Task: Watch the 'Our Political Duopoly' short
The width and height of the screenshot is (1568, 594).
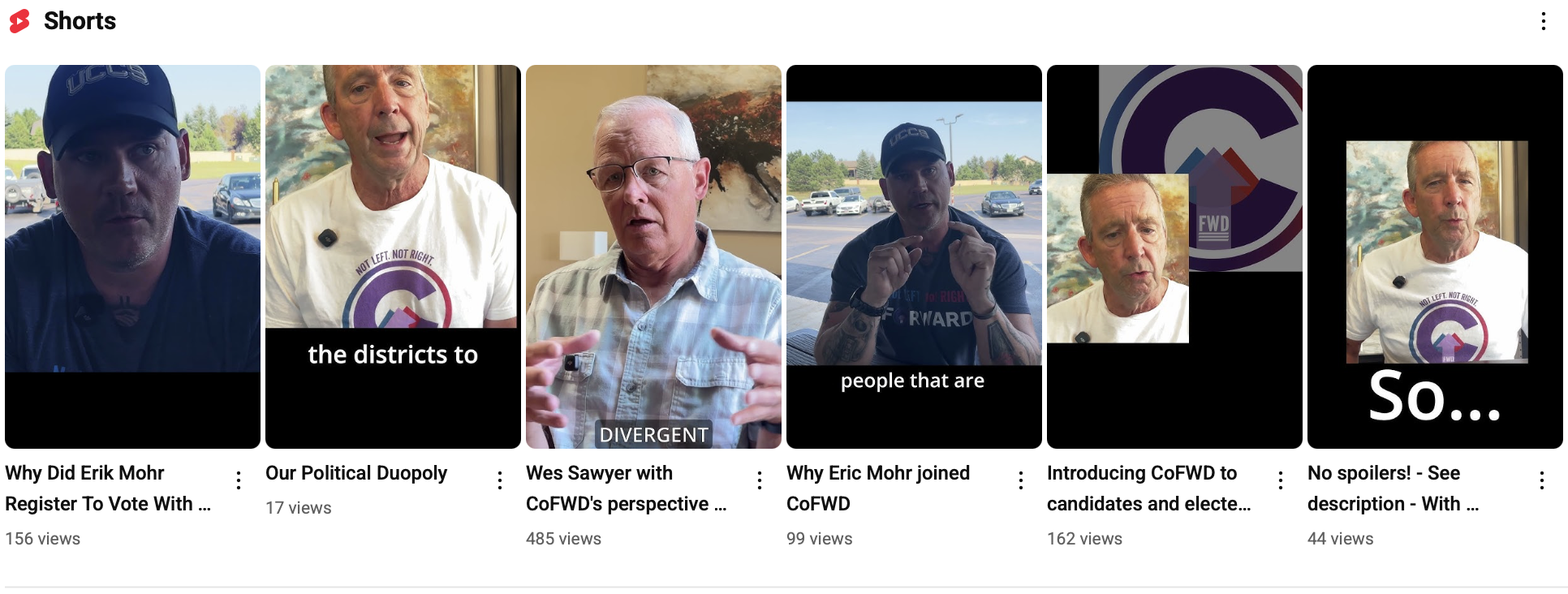Action: pos(393,256)
